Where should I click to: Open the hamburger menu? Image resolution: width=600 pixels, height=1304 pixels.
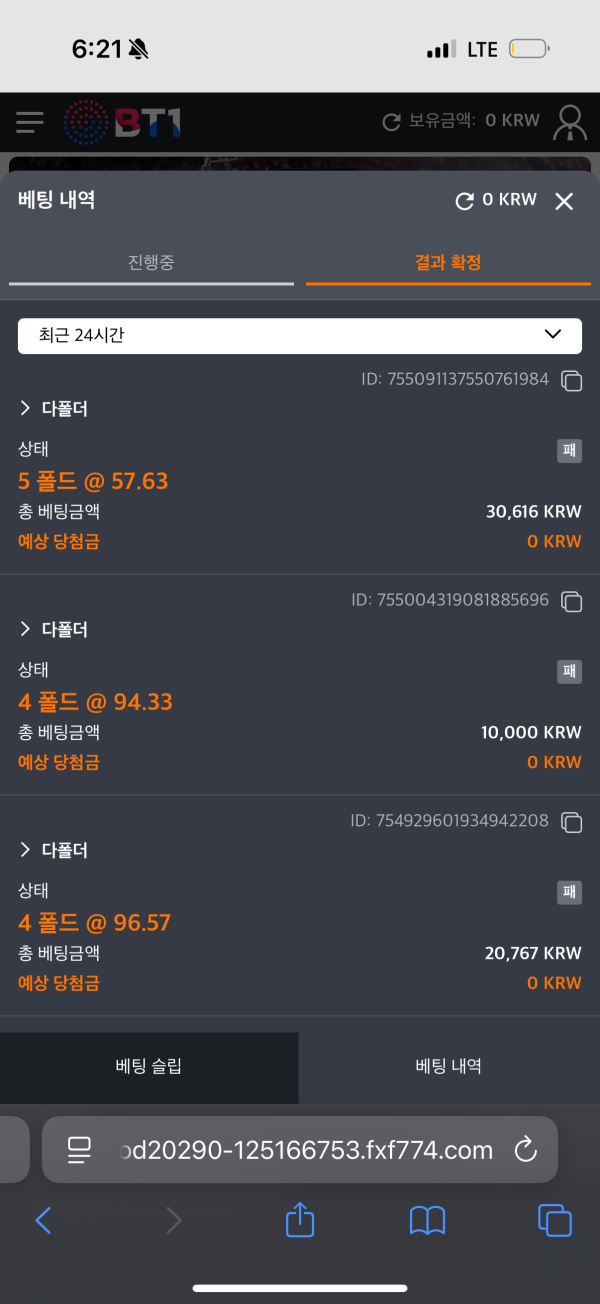pos(30,122)
